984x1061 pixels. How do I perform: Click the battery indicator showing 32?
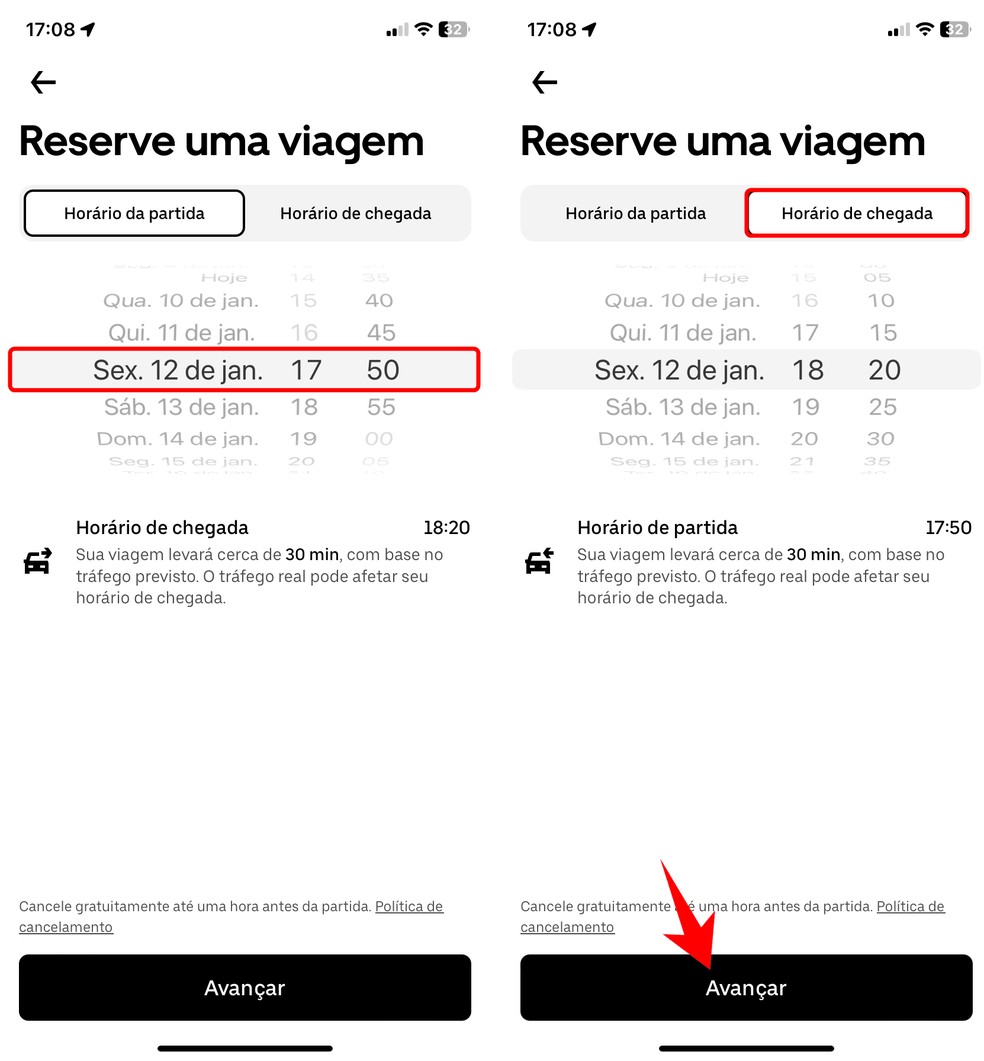click(453, 29)
